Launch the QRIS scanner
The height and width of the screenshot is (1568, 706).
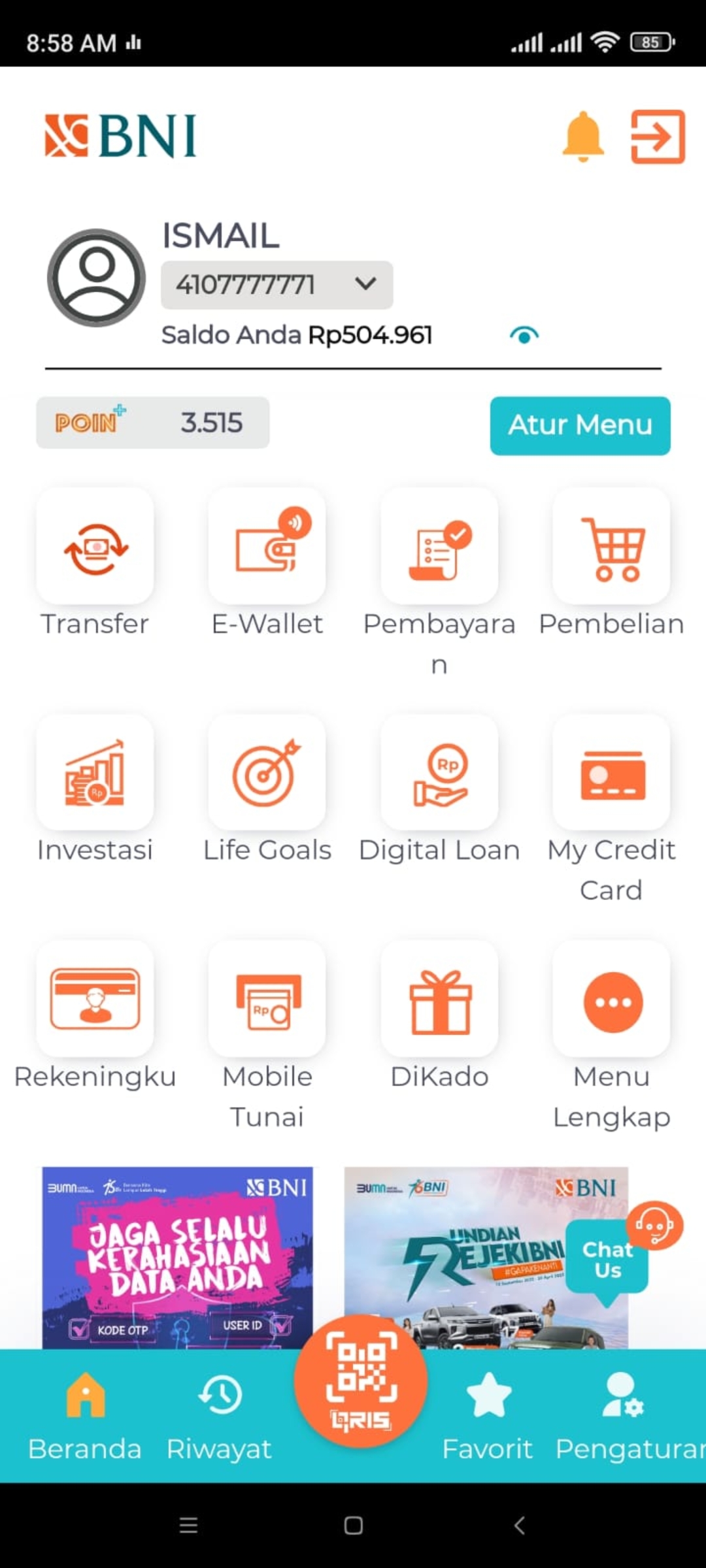(x=361, y=1381)
